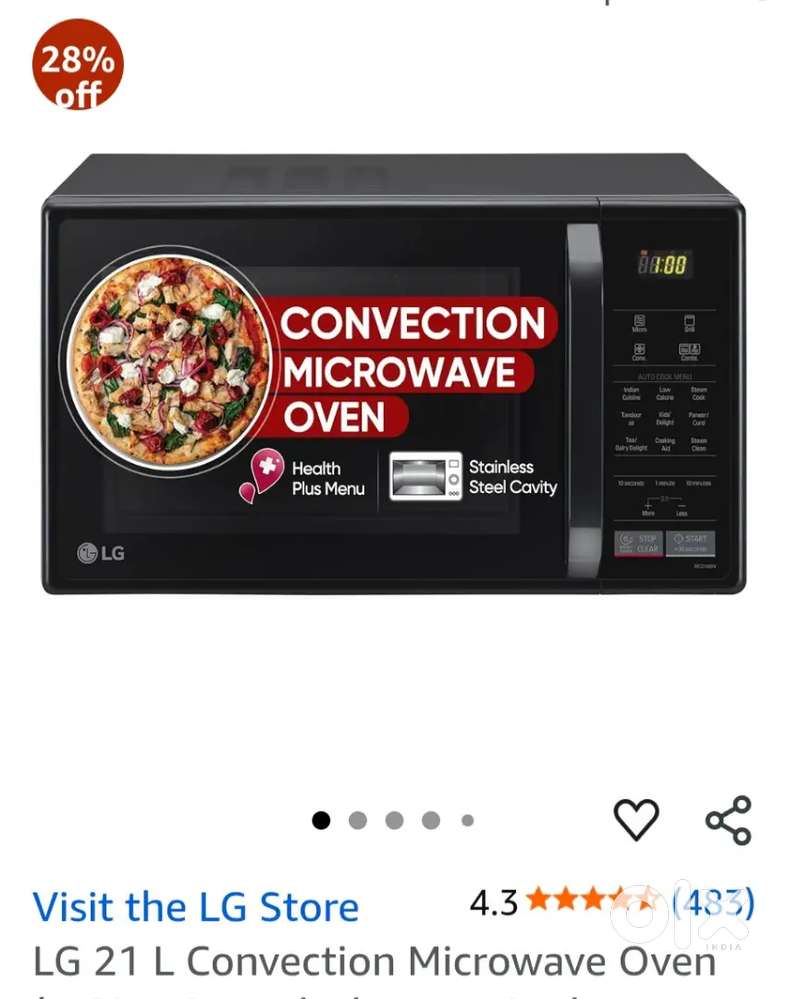Open the microwave product image
The height and width of the screenshot is (999, 788).
click(393, 373)
